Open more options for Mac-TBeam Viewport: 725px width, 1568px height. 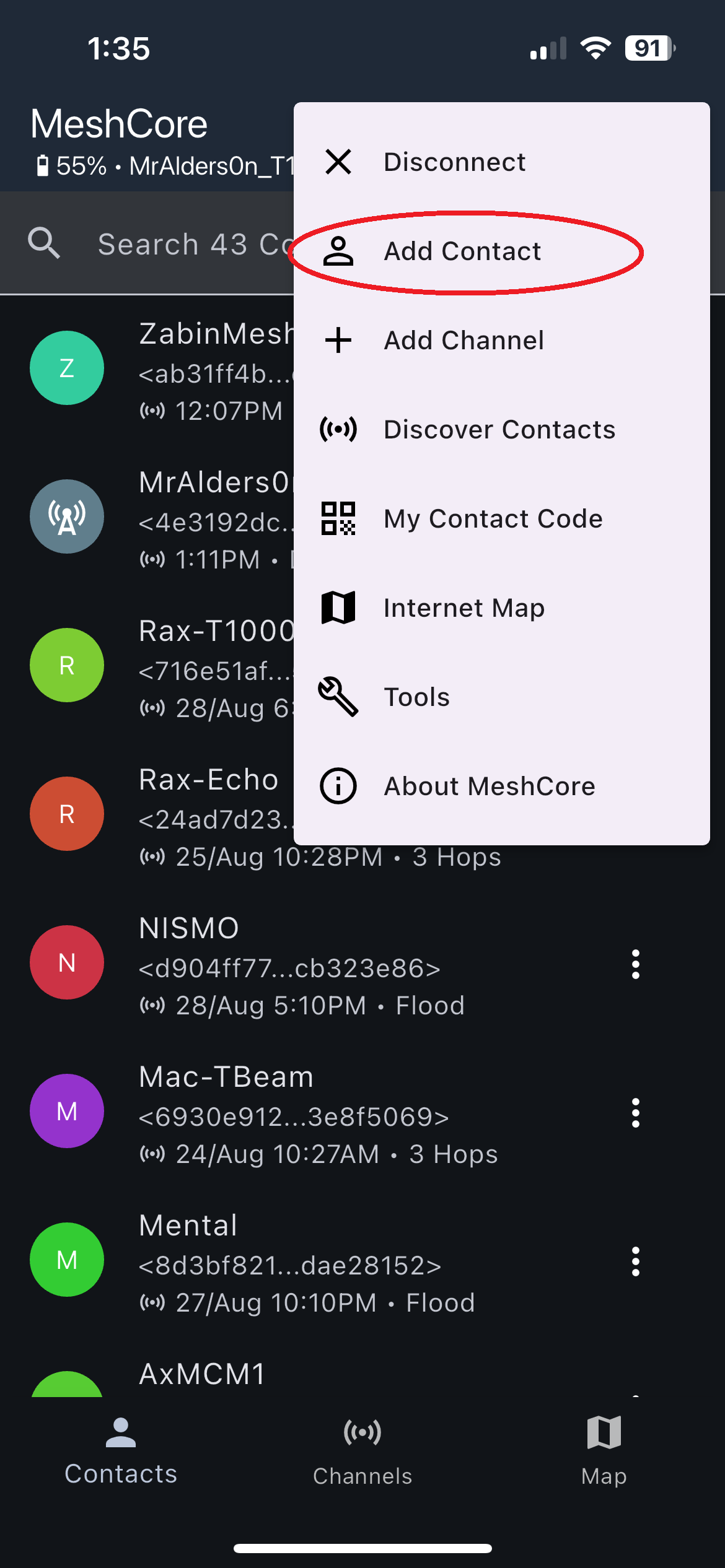tap(635, 1113)
